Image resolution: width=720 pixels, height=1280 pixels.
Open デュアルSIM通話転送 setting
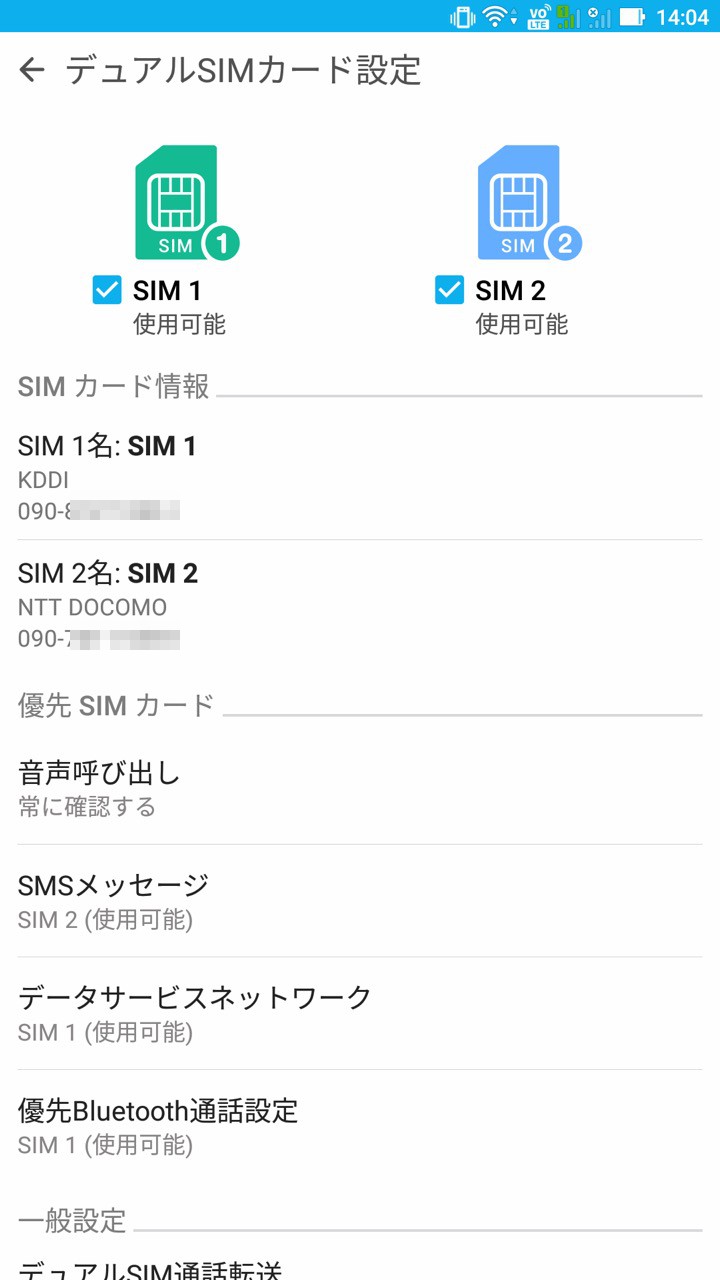360,1267
